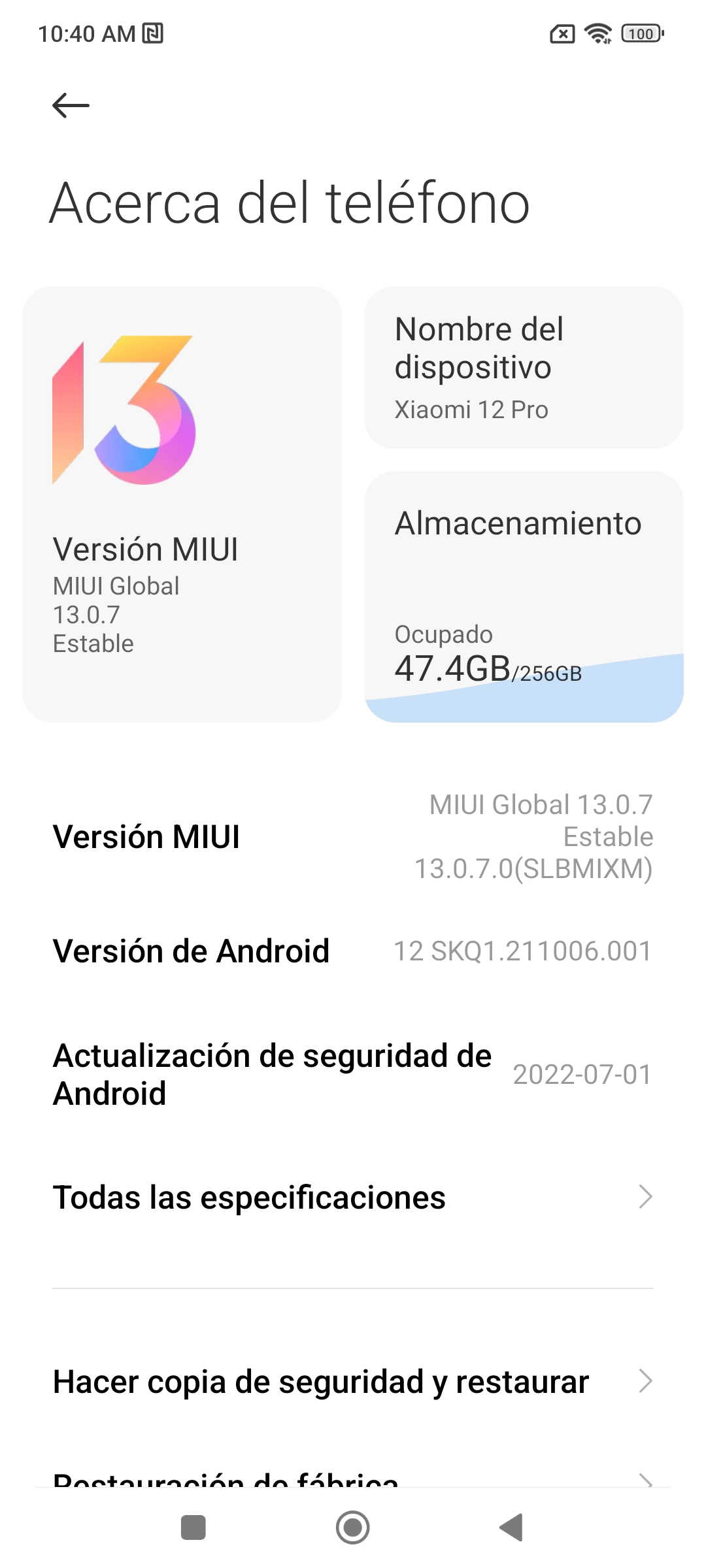Tap the system home button
Image resolution: width=706 pixels, height=1568 pixels.
[353, 1527]
